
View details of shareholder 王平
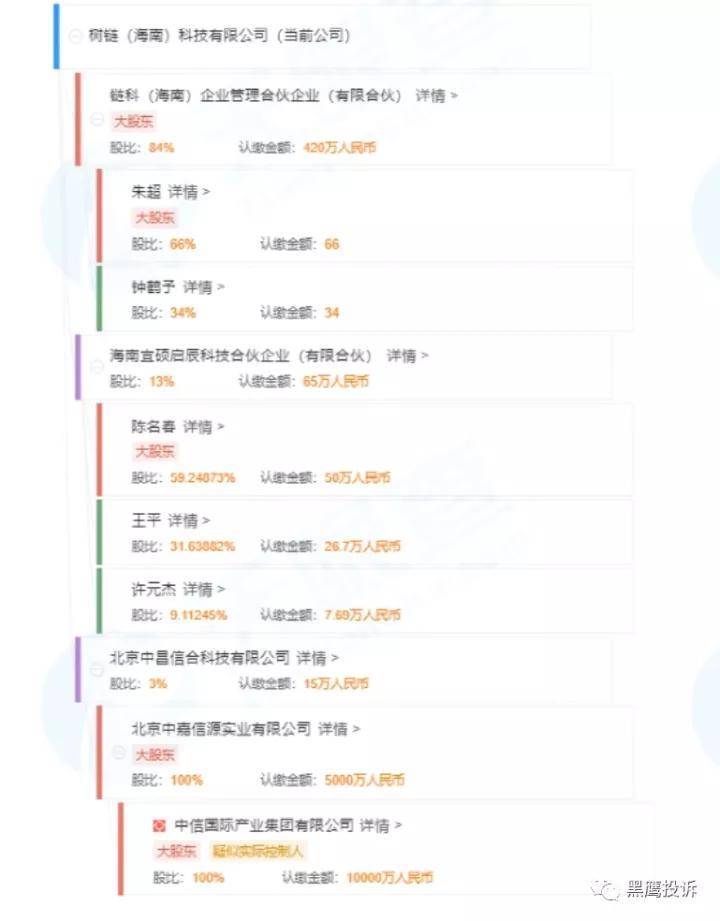coord(189,521)
